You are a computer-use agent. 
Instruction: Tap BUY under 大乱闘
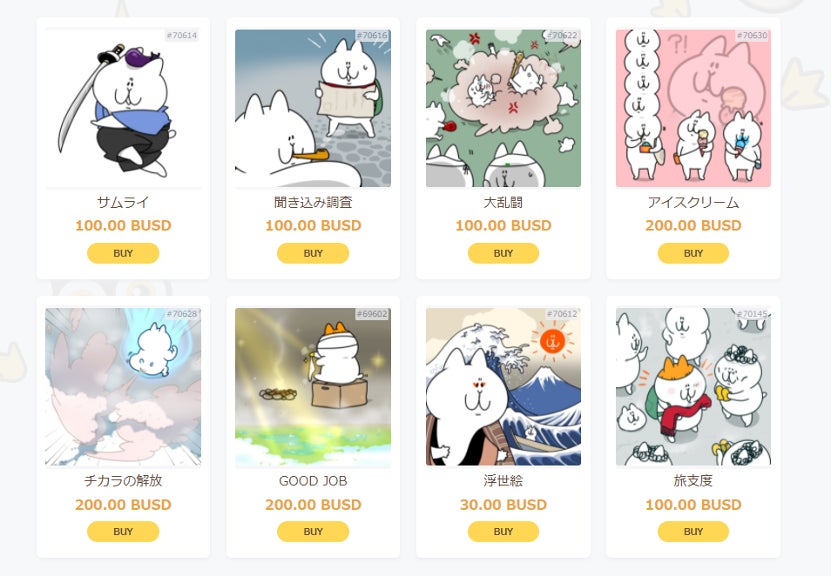click(x=503, y=253)
